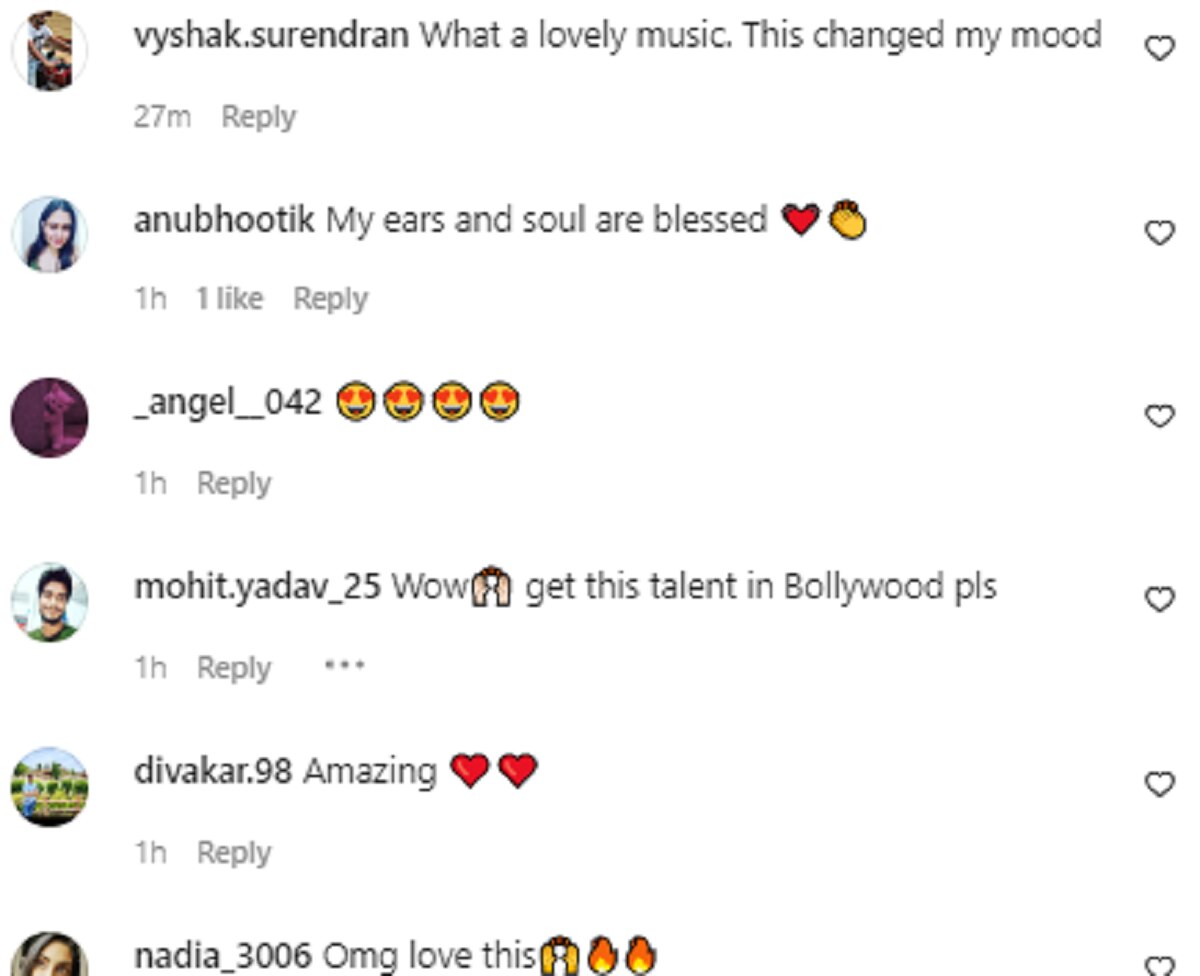Open nadia_3006's profile from username

(205, 956)
